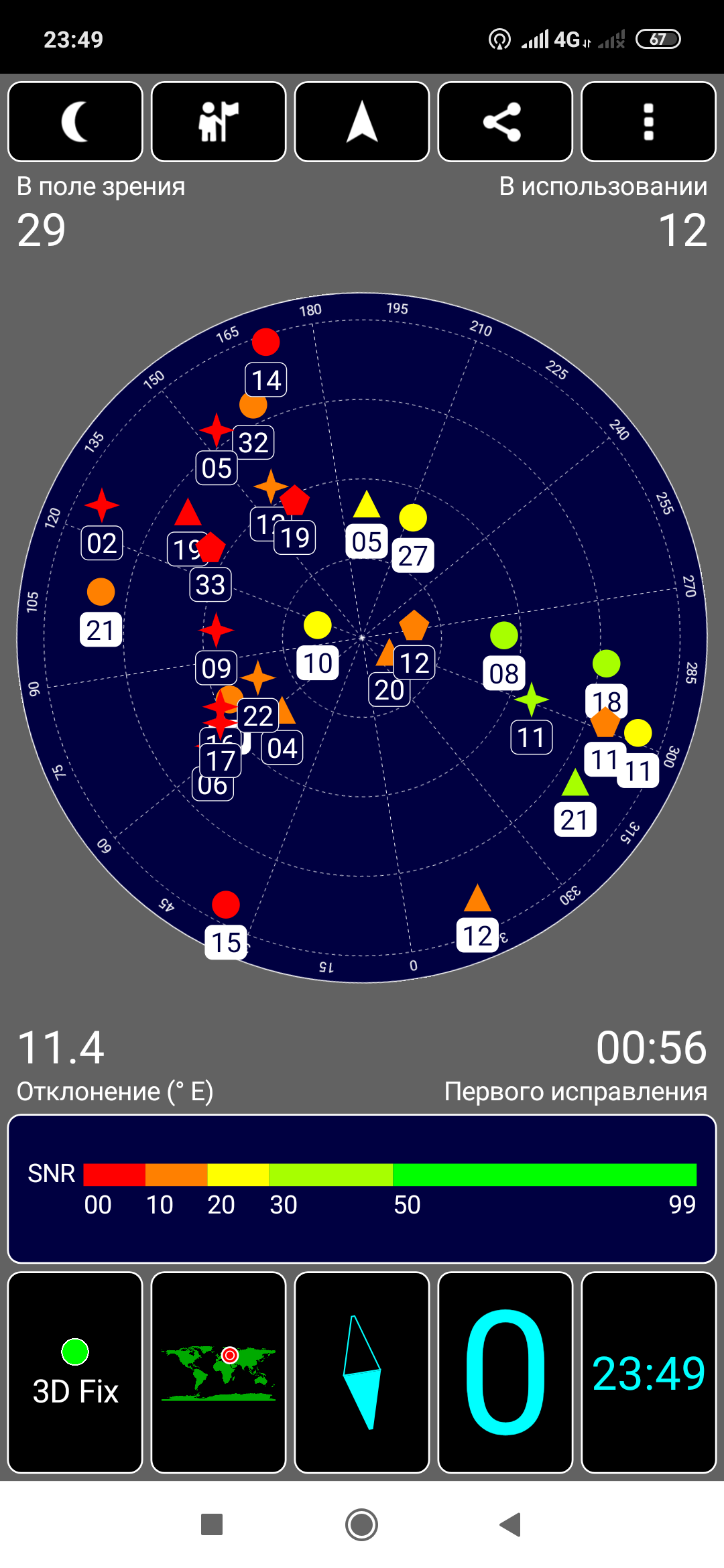Open the three-dot overflow menu

pyautogui.click(x=648, y=122)
